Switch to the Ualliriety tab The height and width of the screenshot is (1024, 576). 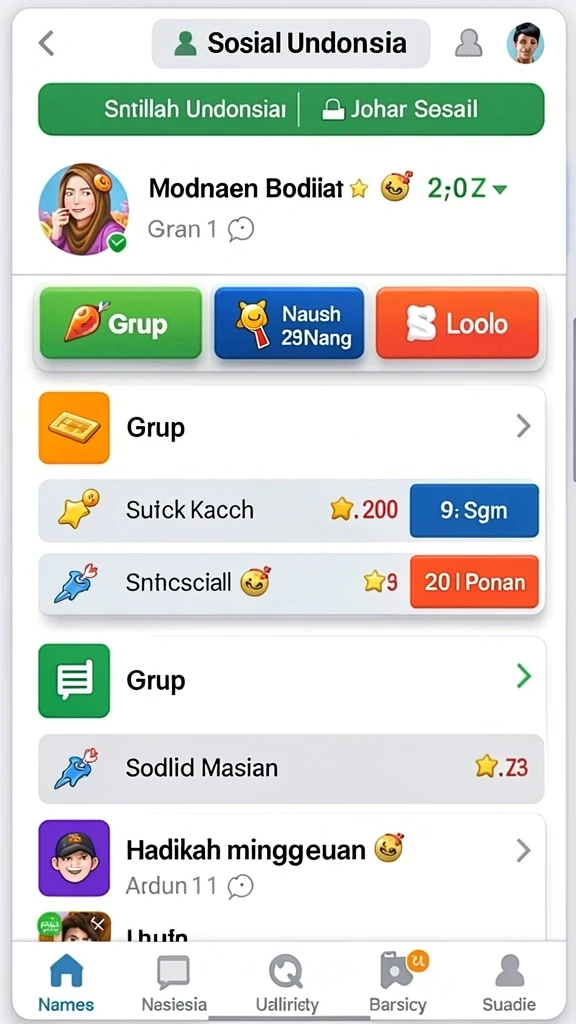[x=287, y=983]
